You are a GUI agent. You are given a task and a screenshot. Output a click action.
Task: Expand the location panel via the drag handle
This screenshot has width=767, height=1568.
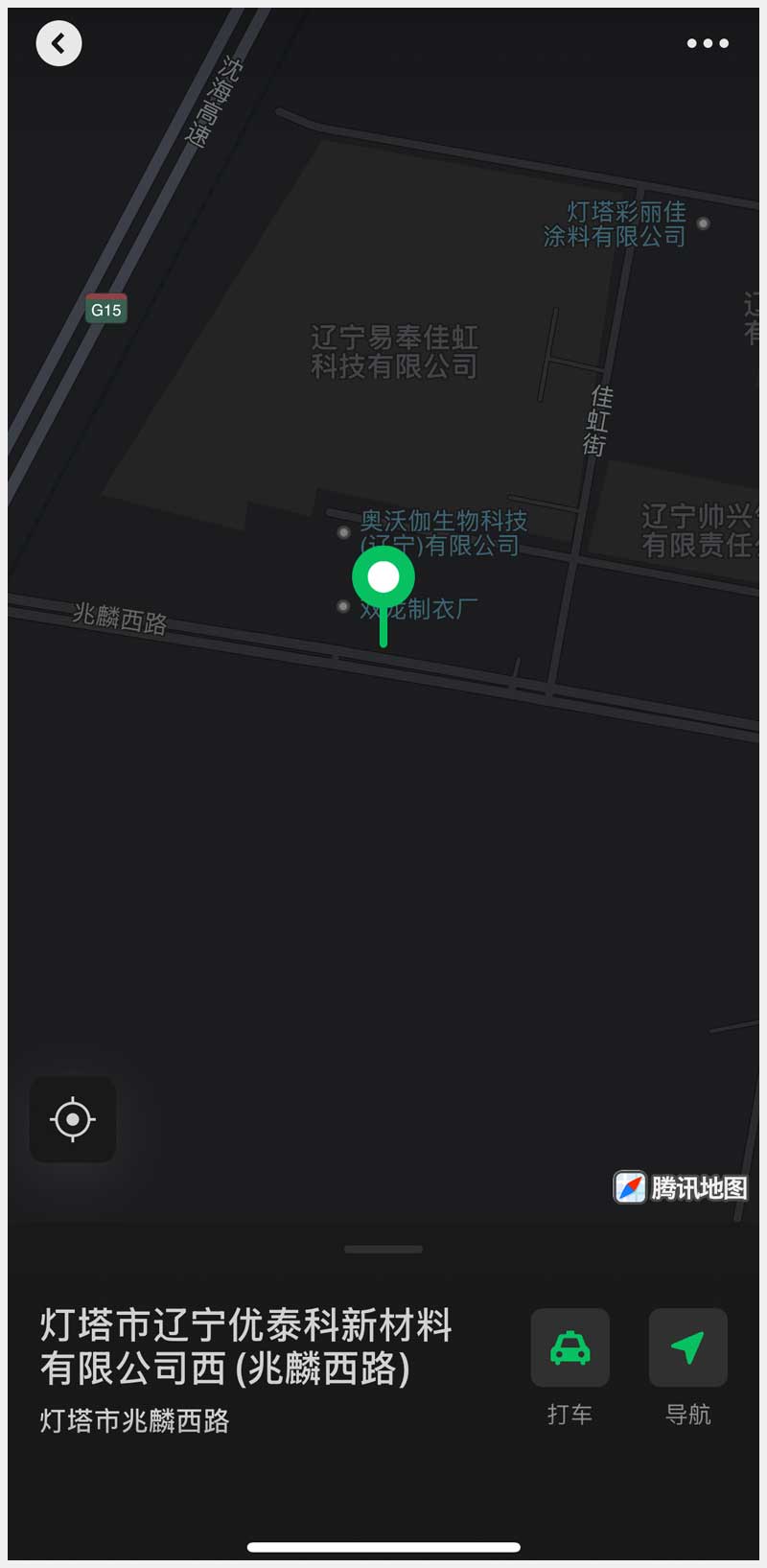(383, 1250)
